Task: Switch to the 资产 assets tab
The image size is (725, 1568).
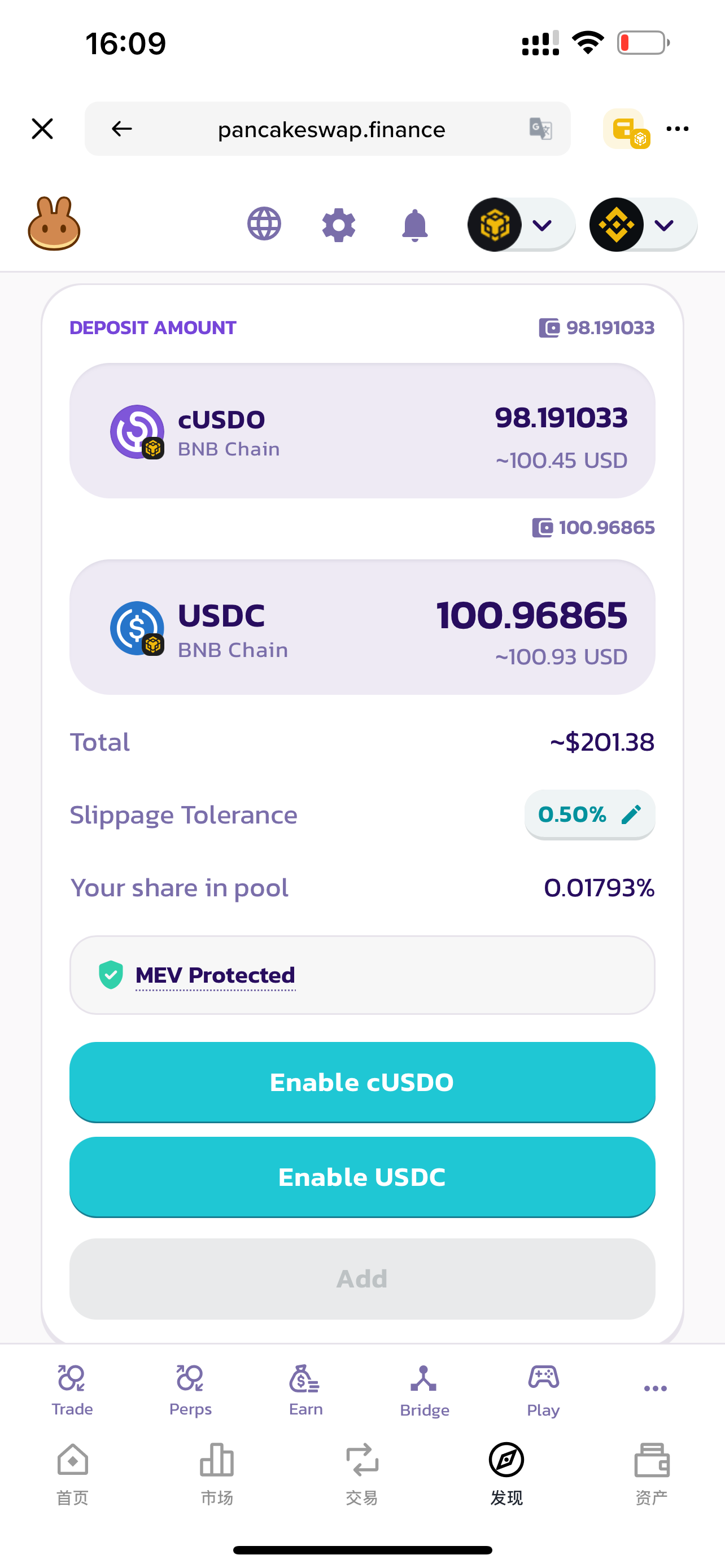Action: click(652, 1473)
